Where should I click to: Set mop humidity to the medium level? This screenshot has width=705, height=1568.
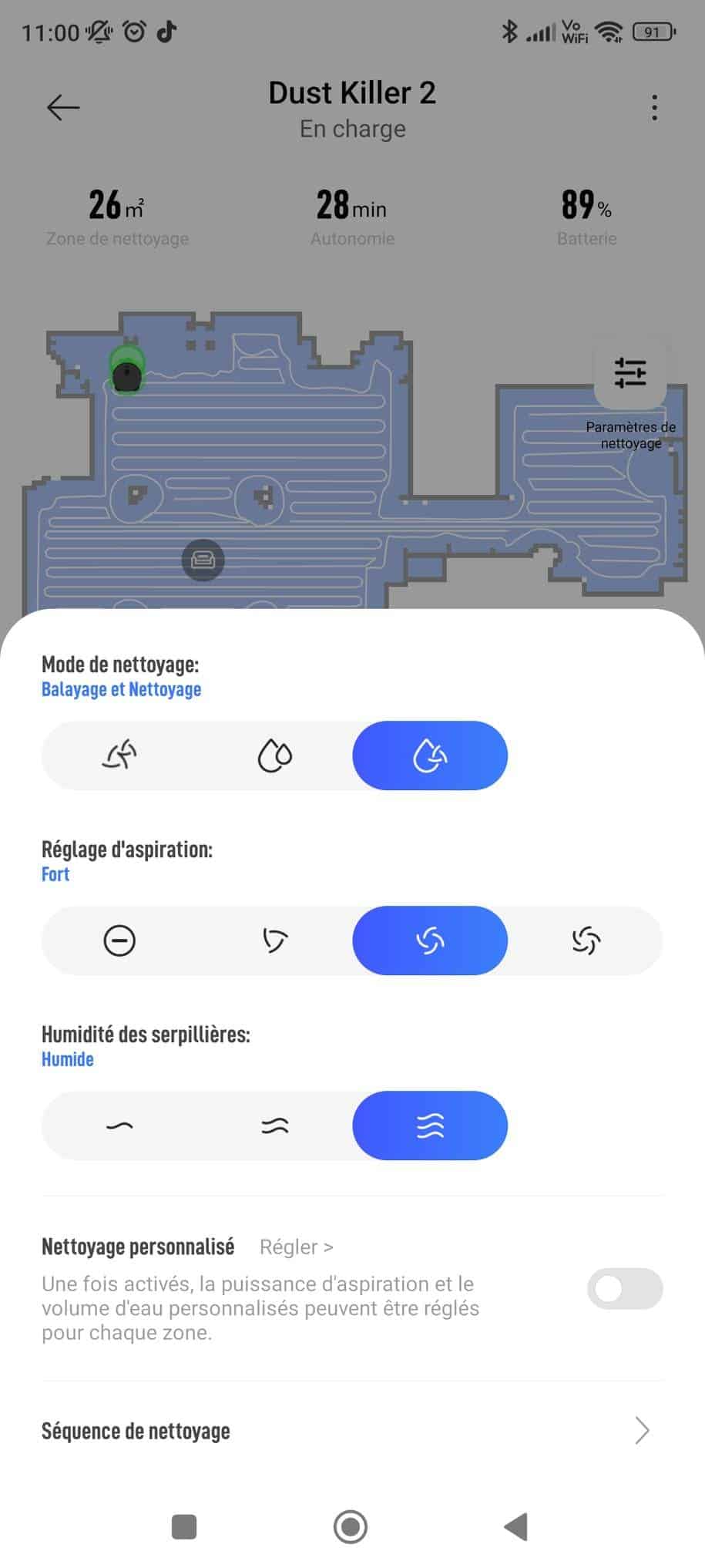click(274, 1126)
